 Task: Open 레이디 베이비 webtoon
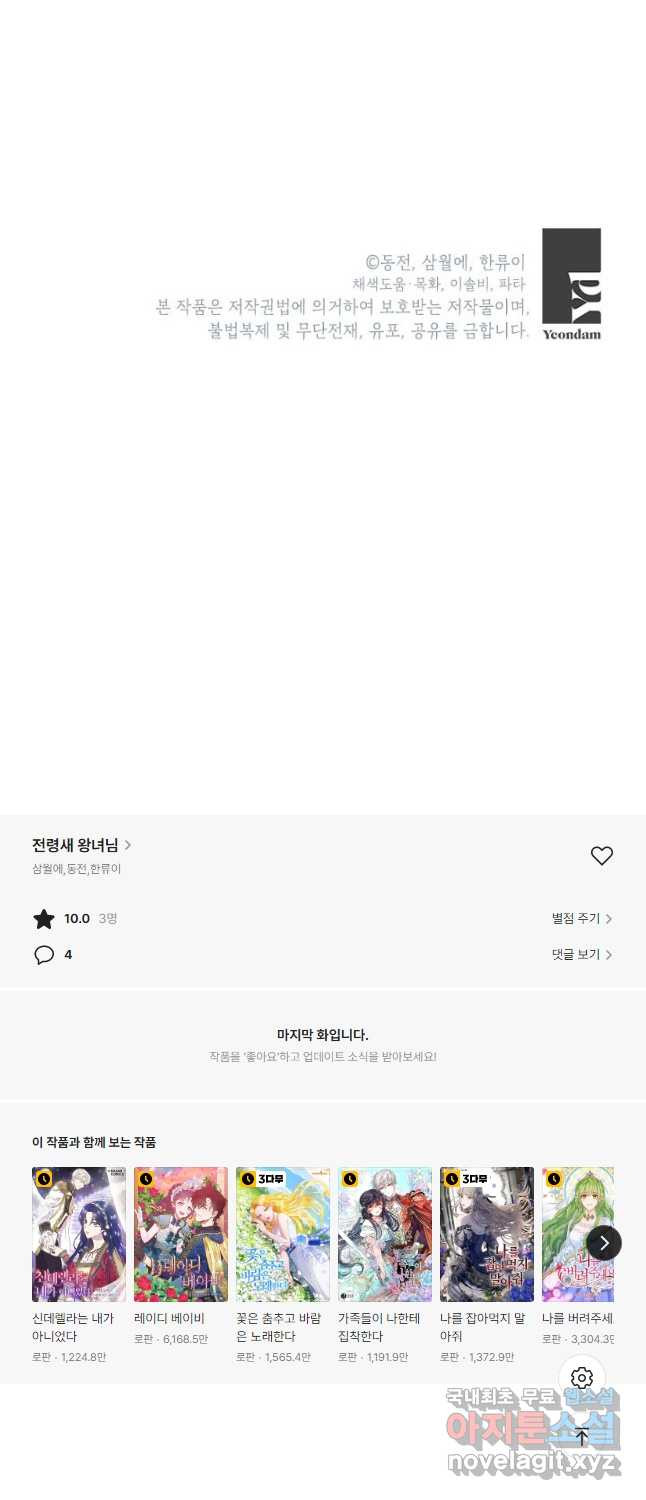pos(181,1234)
